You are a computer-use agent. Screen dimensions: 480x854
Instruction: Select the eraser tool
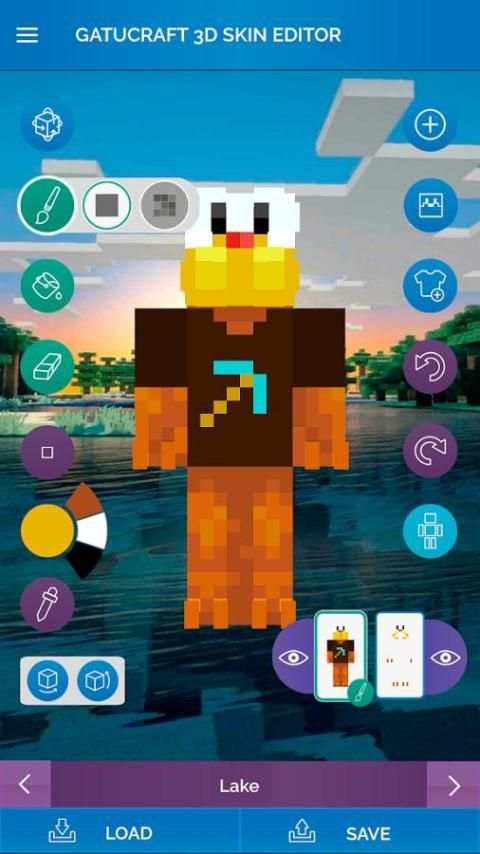coord(47,367)
